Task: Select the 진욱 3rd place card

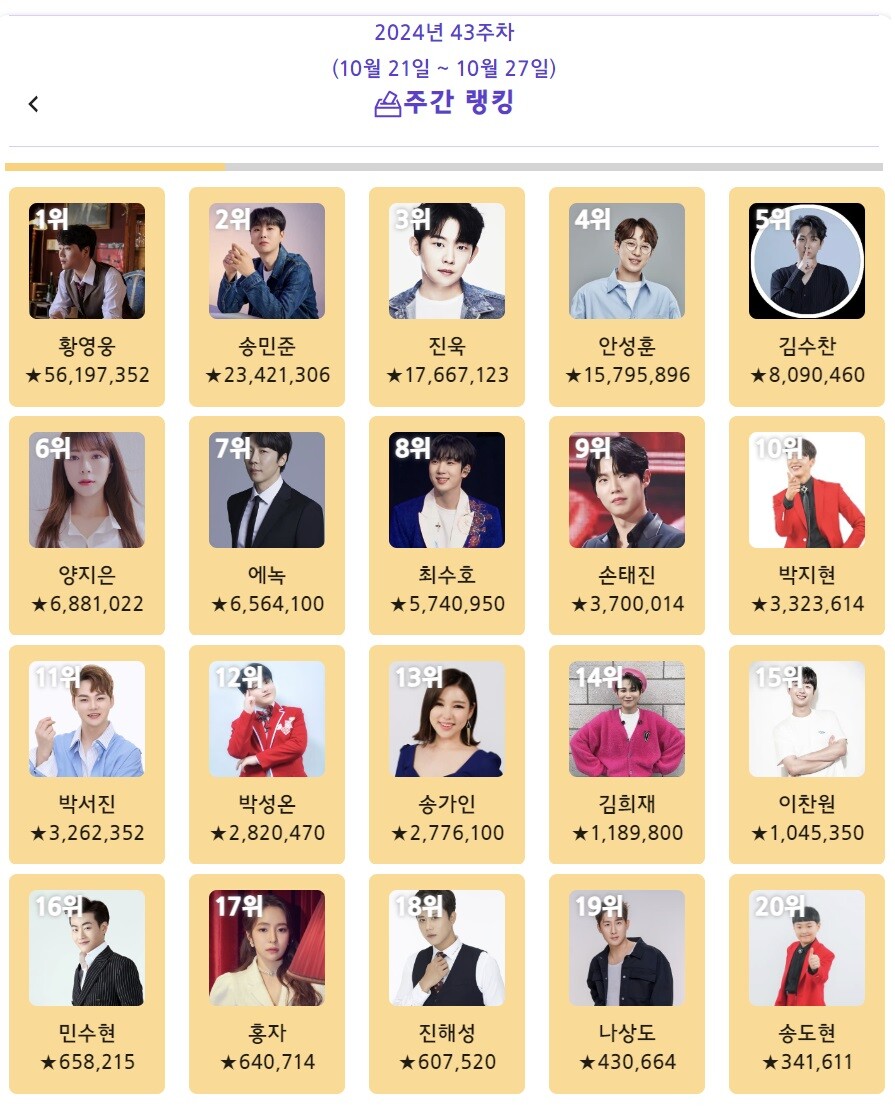Action: pos(447,297)
